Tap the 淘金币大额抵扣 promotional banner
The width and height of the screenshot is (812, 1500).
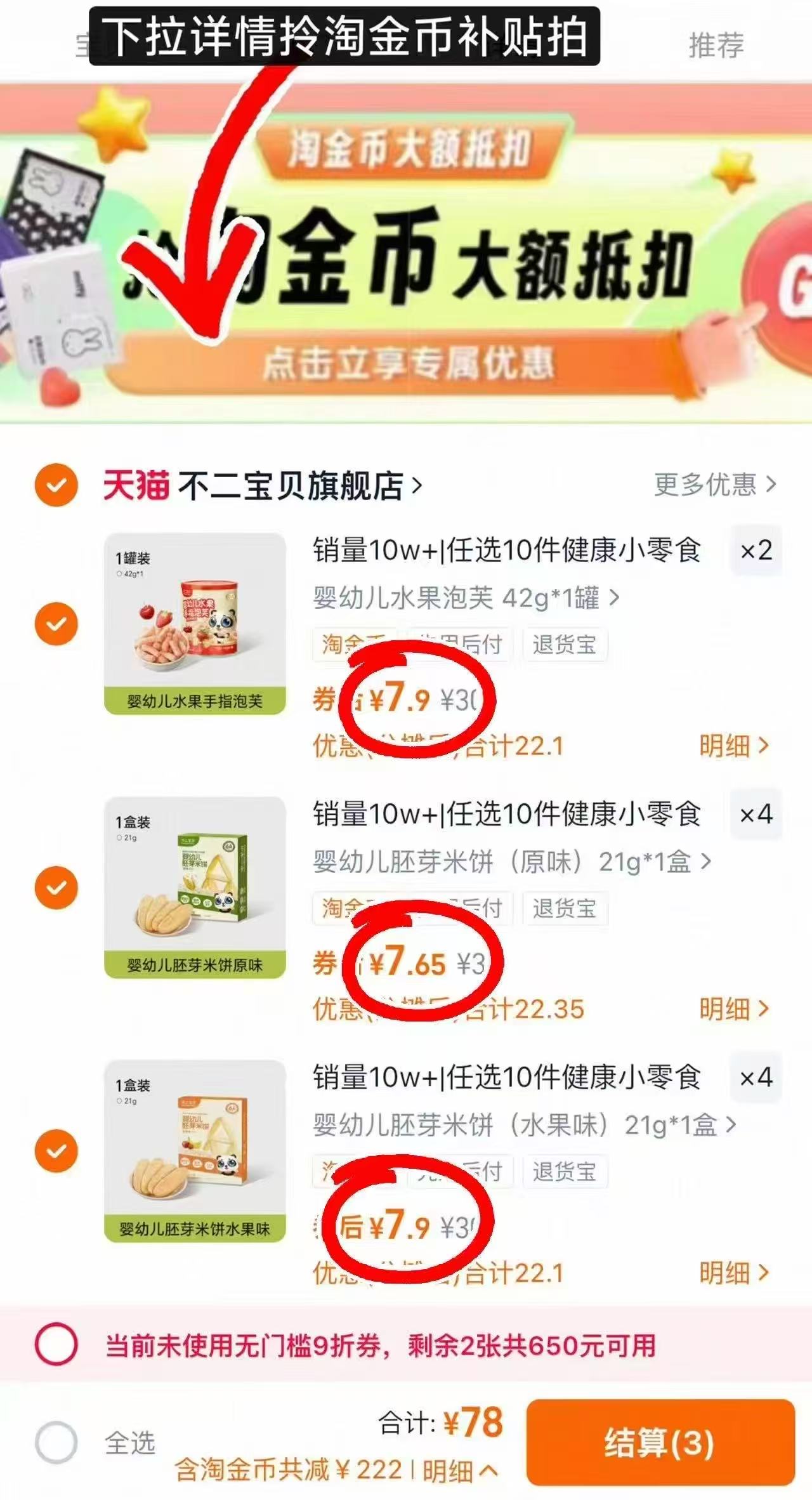pos(406,254)
